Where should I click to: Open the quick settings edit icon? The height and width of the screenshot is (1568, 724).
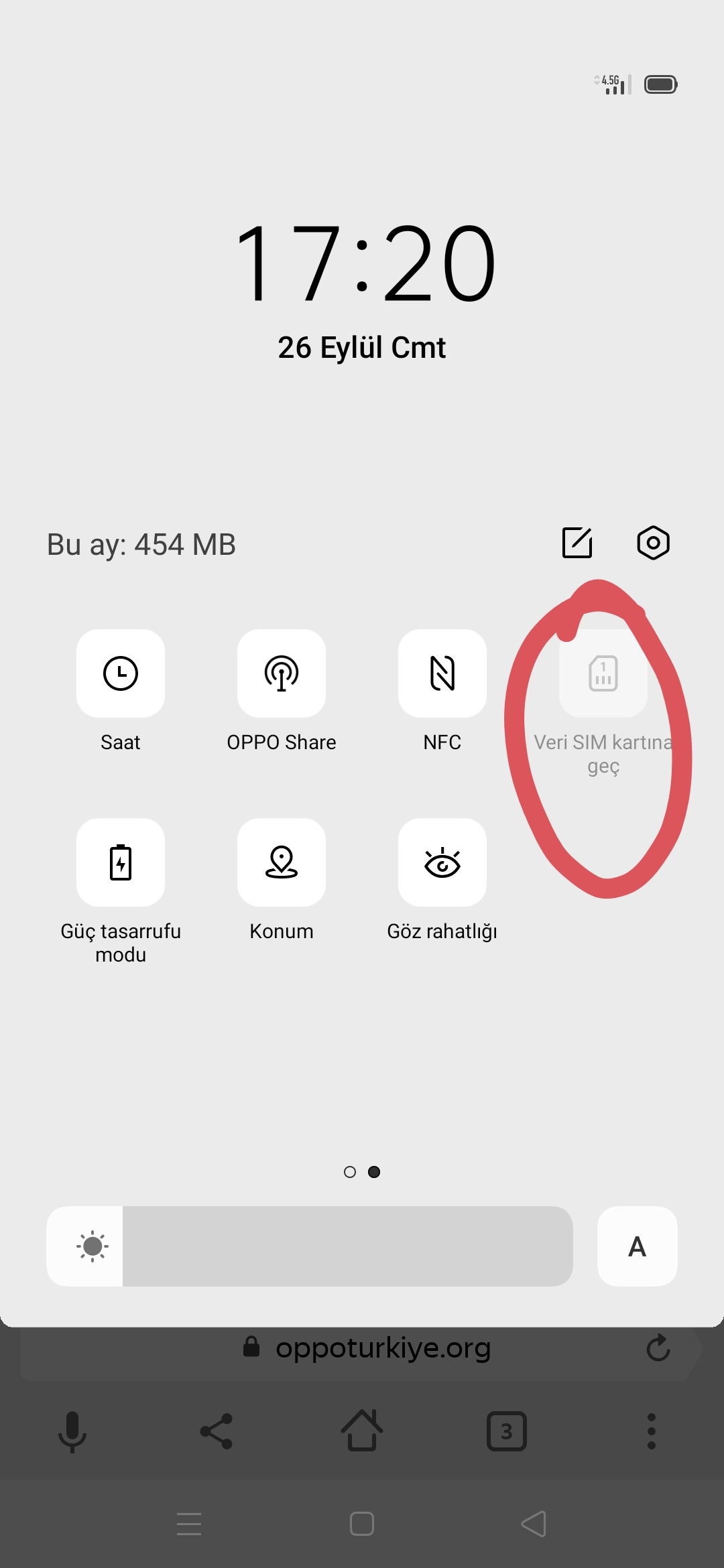click(577, 543)
